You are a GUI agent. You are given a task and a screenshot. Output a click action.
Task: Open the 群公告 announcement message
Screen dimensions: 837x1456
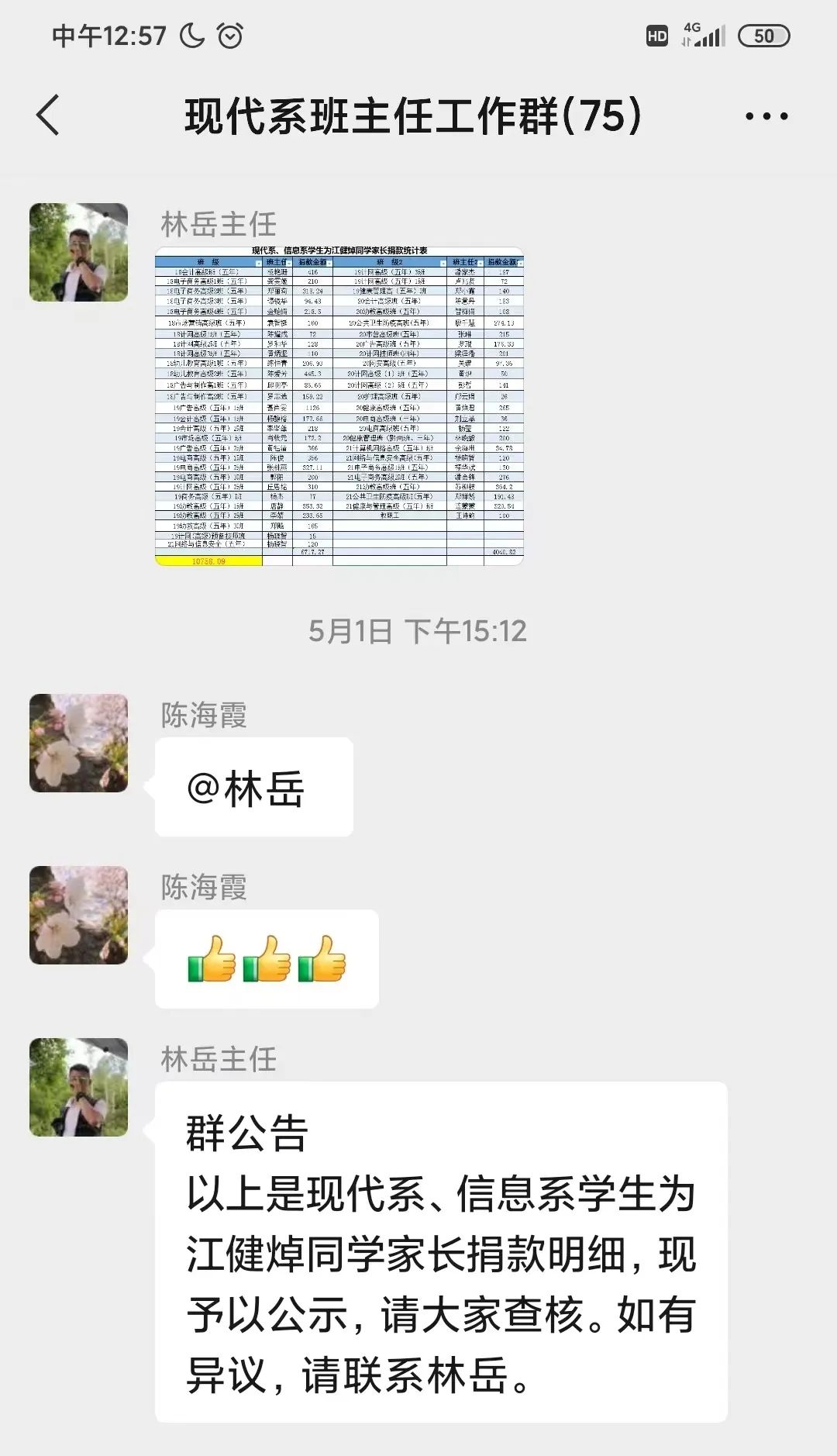click(440, 1251)
